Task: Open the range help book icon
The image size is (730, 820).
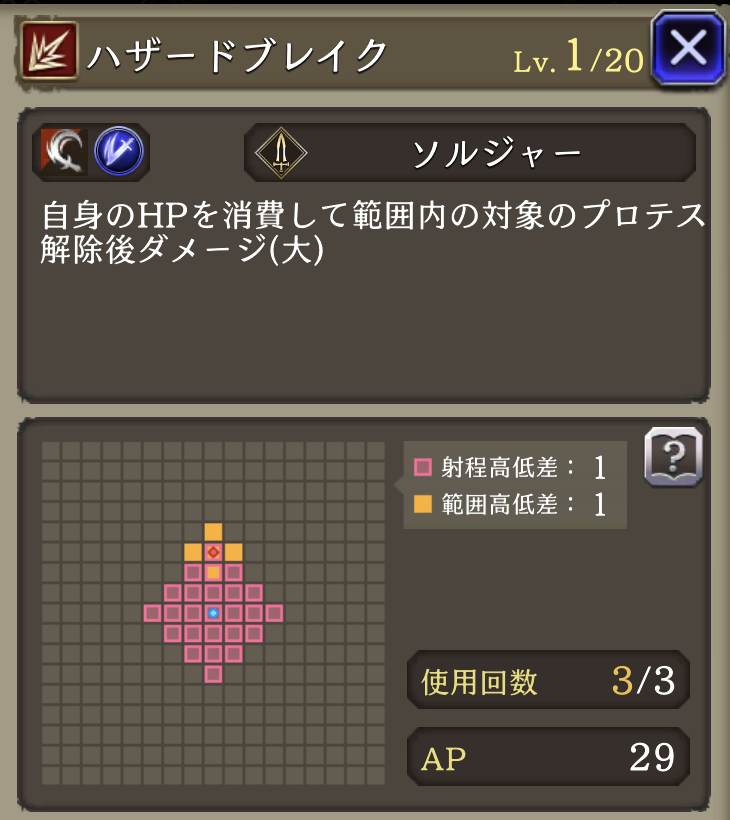Action: point(673,458)
